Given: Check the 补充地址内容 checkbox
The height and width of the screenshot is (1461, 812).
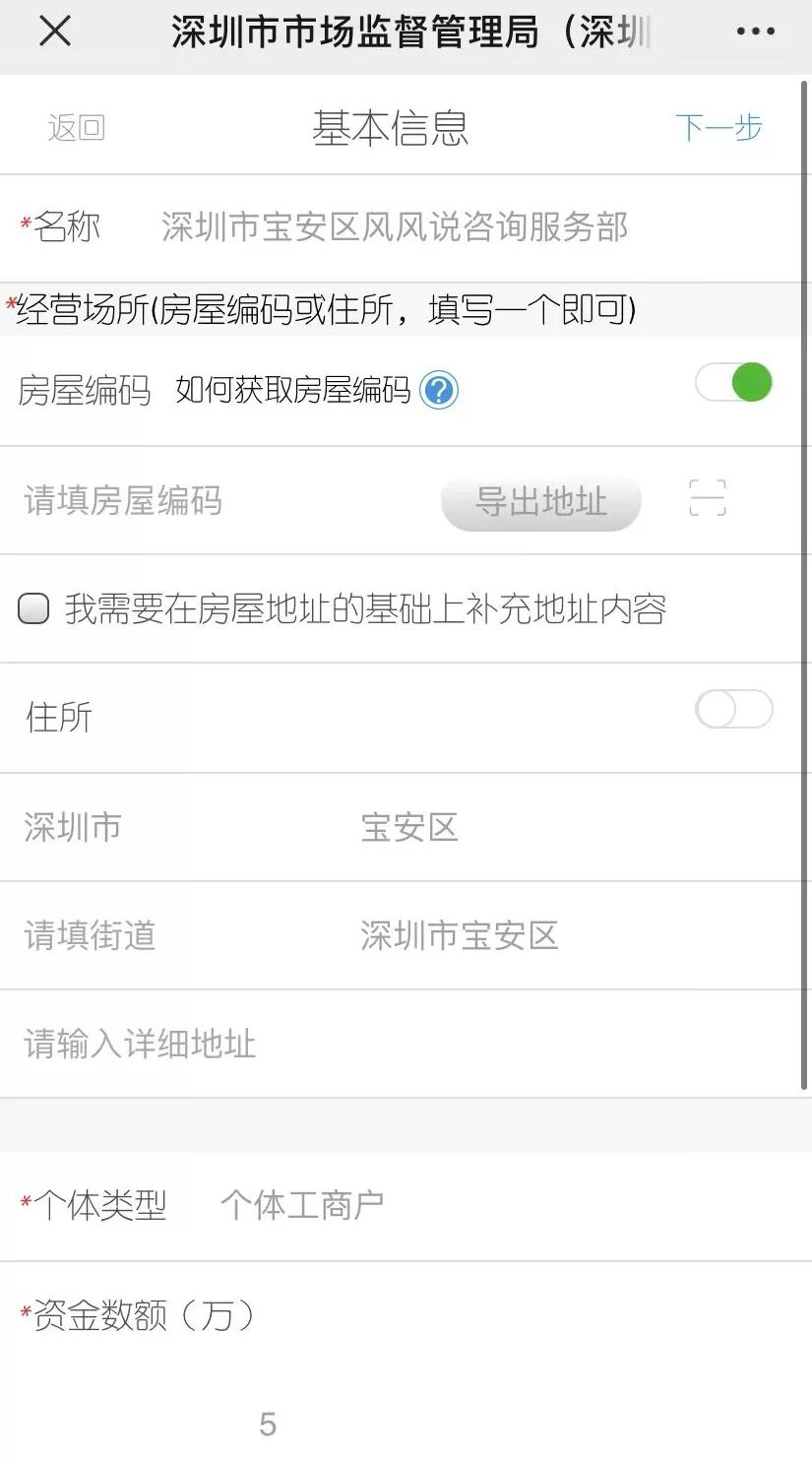Looking at the screenshot, I should coord(33,608).
